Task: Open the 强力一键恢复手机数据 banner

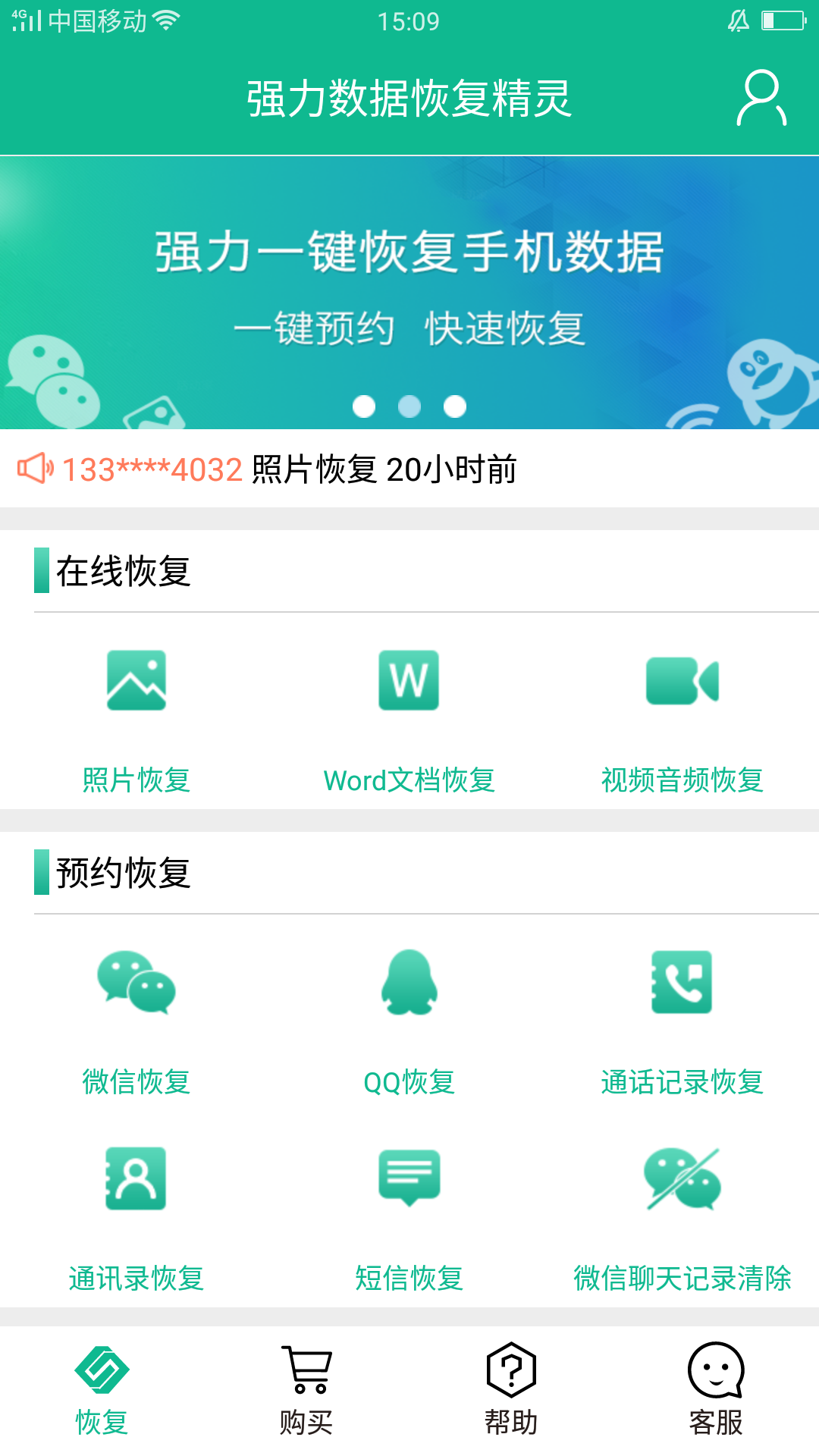Action: click(409, 292)
